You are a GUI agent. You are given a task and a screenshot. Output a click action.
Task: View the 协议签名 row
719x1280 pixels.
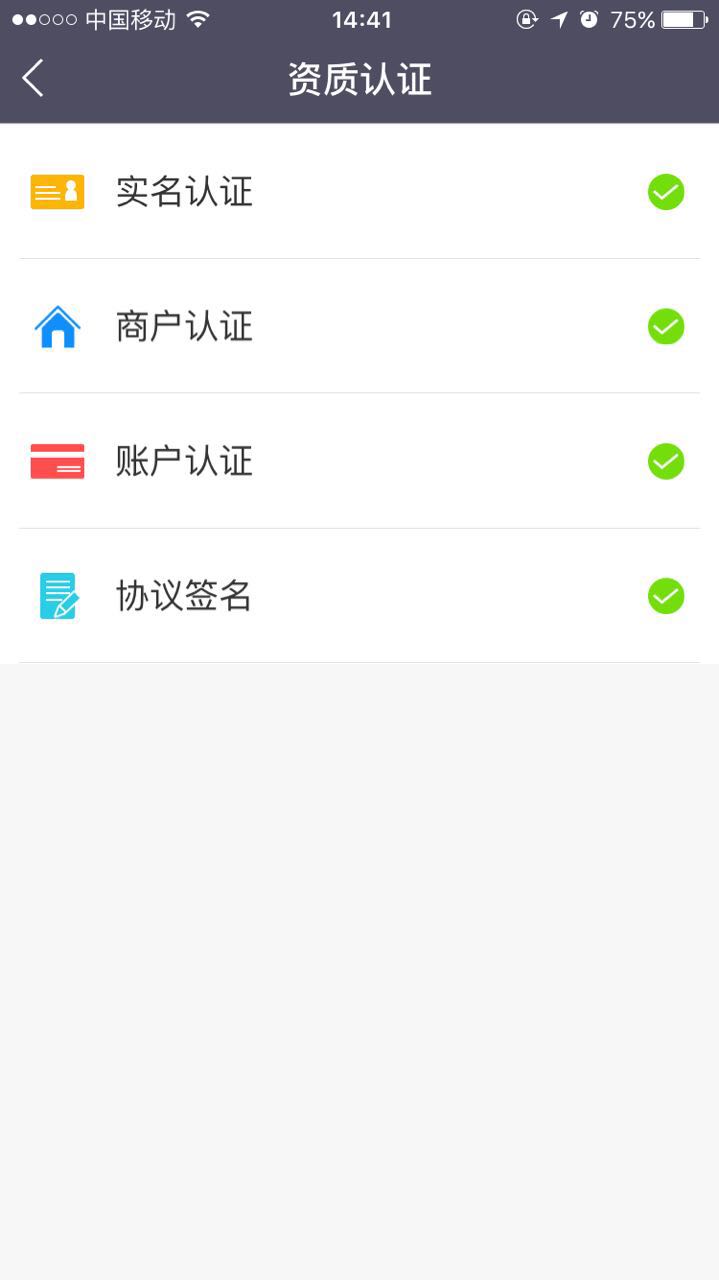click(359, 596)
